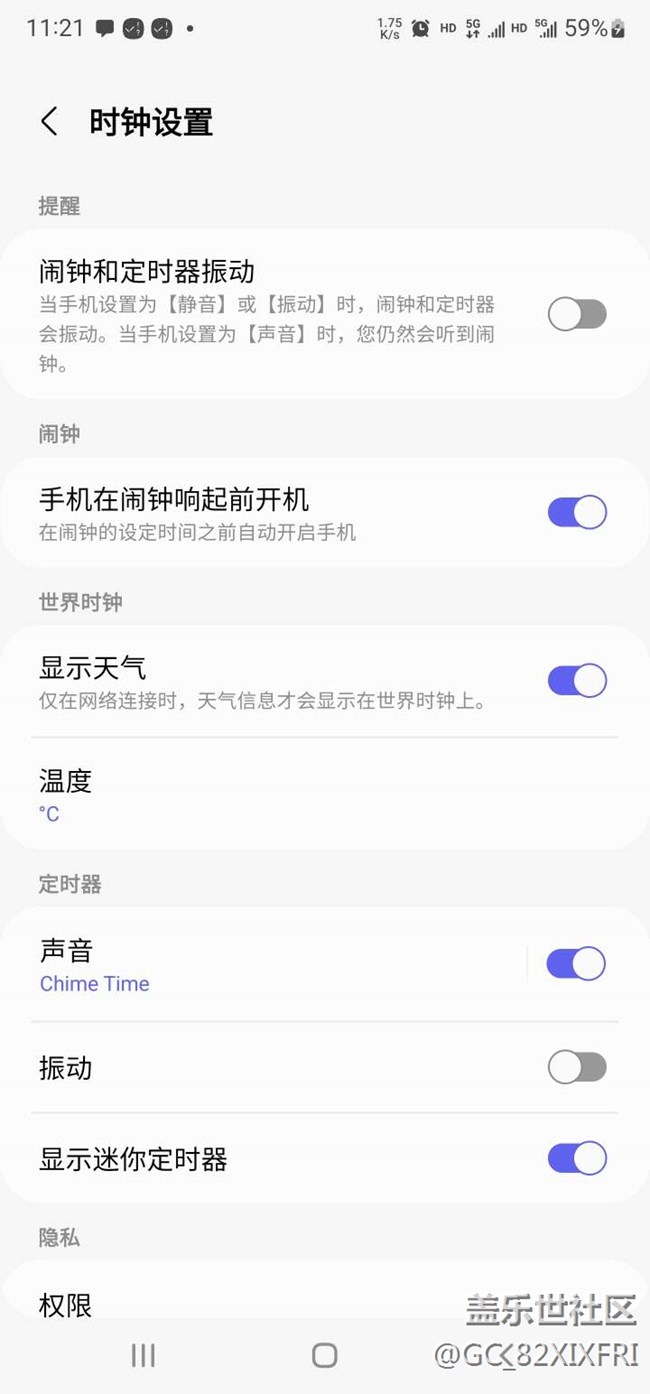This screenshot has height=1394, width=650.
Task: Enable timer 振动 switch
Action: point(577,1067)
